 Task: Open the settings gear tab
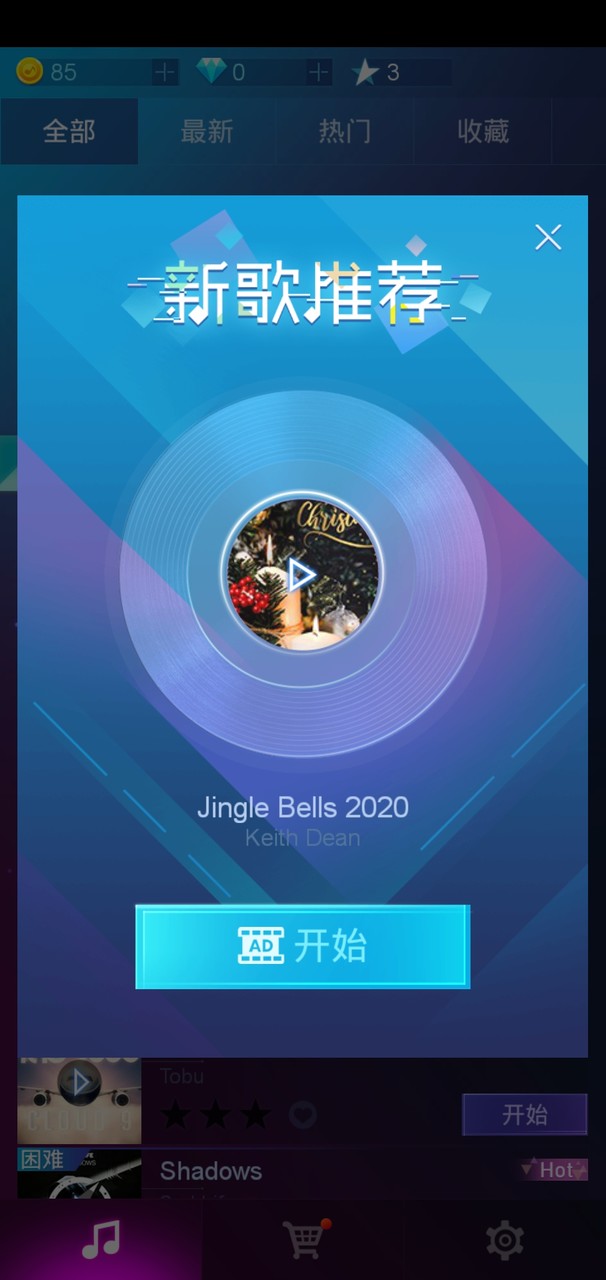pyautogui.click(x=504, y=1240)
